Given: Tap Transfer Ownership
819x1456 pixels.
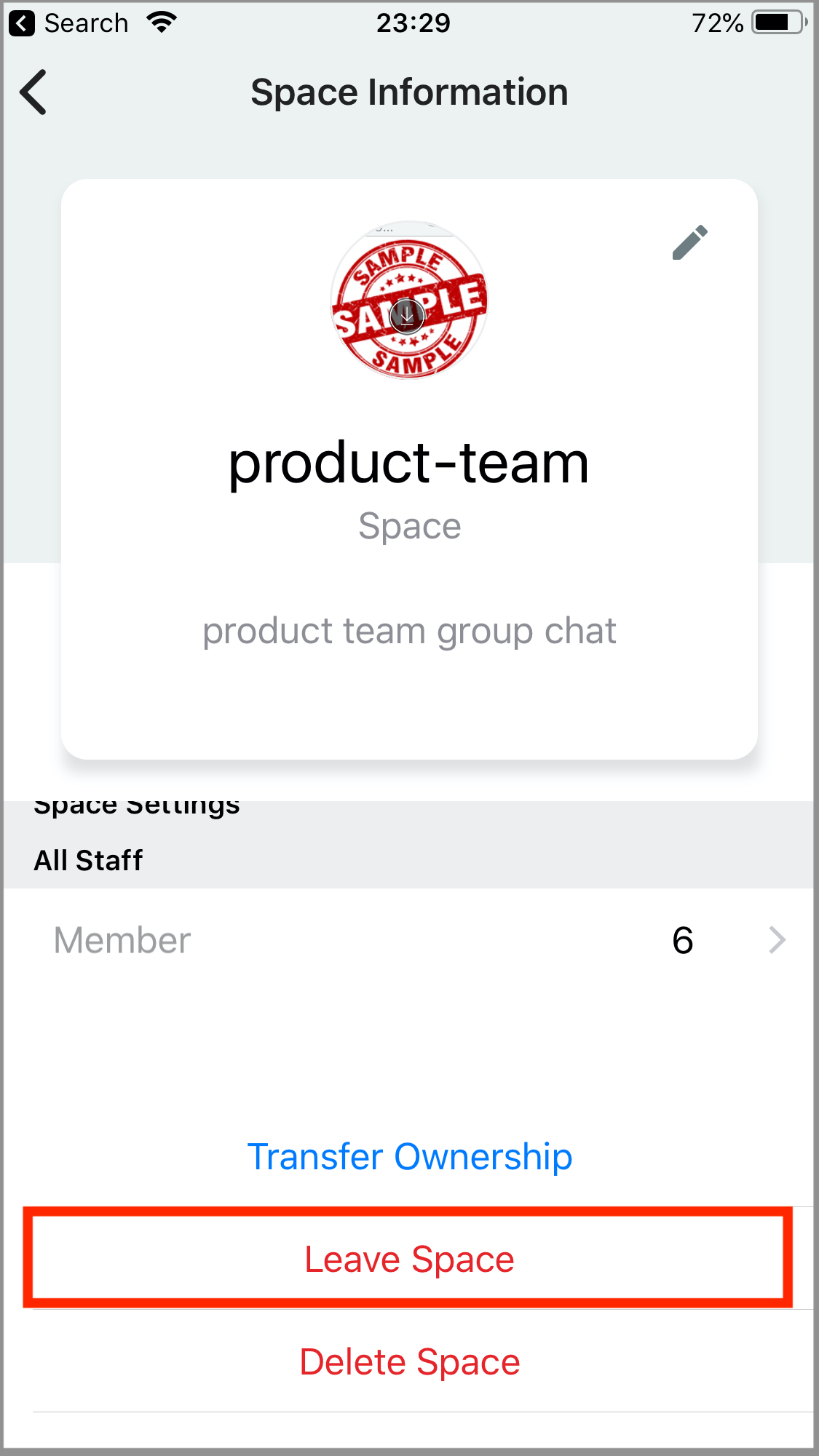Looking at the screenshot, I should (409, 1156).
